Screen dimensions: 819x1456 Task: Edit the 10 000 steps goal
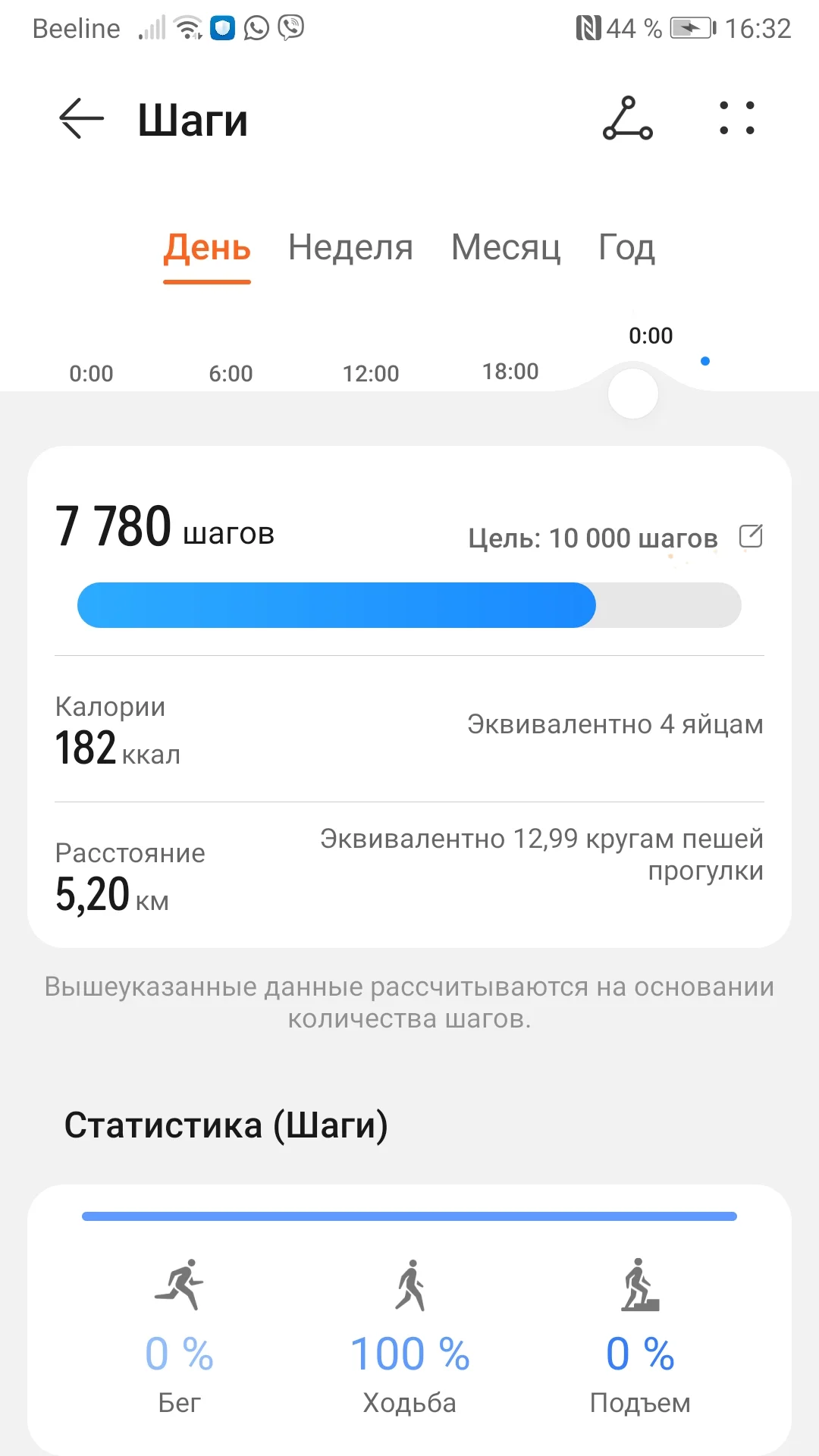pos(751,537)
